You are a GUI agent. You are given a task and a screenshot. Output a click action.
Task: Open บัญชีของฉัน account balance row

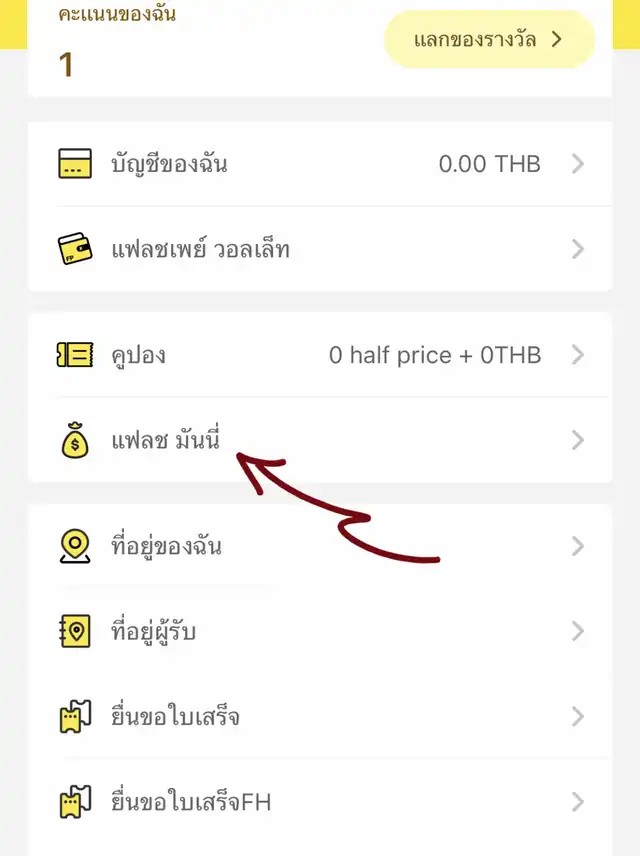coord(320,164)
